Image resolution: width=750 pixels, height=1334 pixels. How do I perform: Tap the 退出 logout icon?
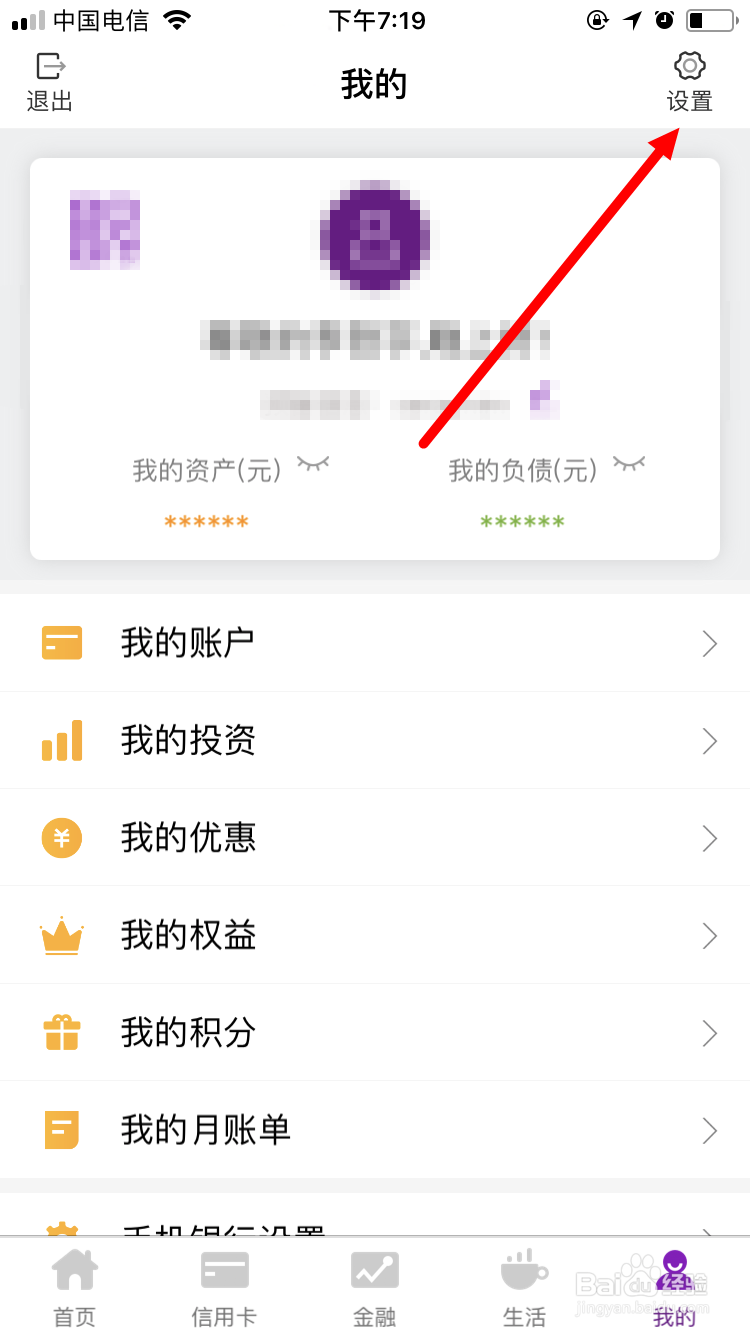click(48, 66)
